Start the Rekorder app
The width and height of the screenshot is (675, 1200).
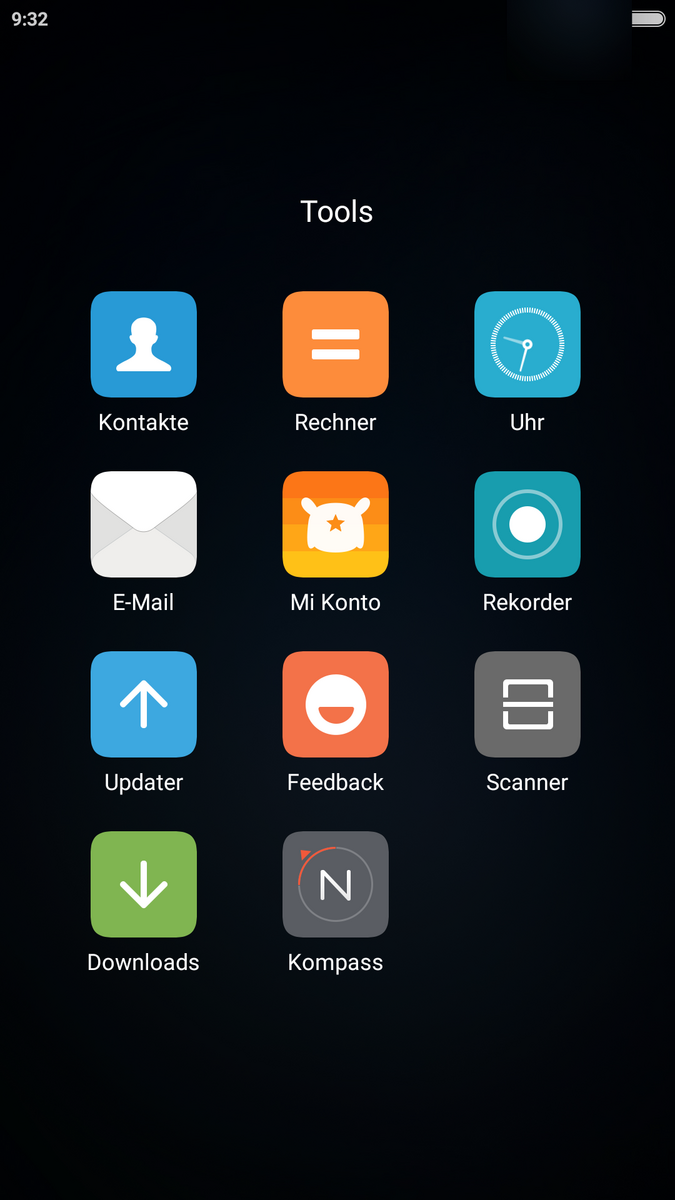click(527, 525)
